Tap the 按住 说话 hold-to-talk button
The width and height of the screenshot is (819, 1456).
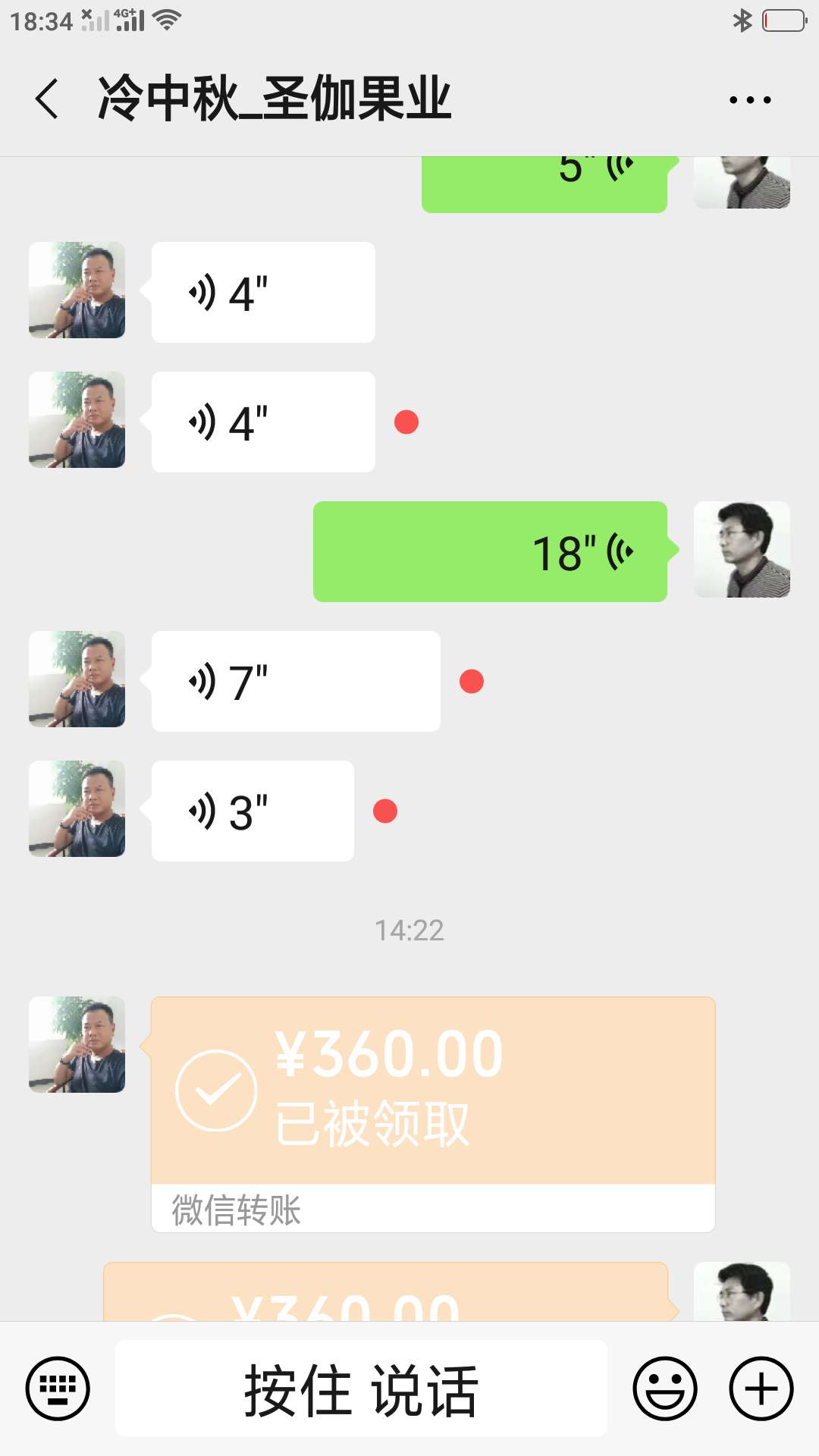(x=361, y=1389)
